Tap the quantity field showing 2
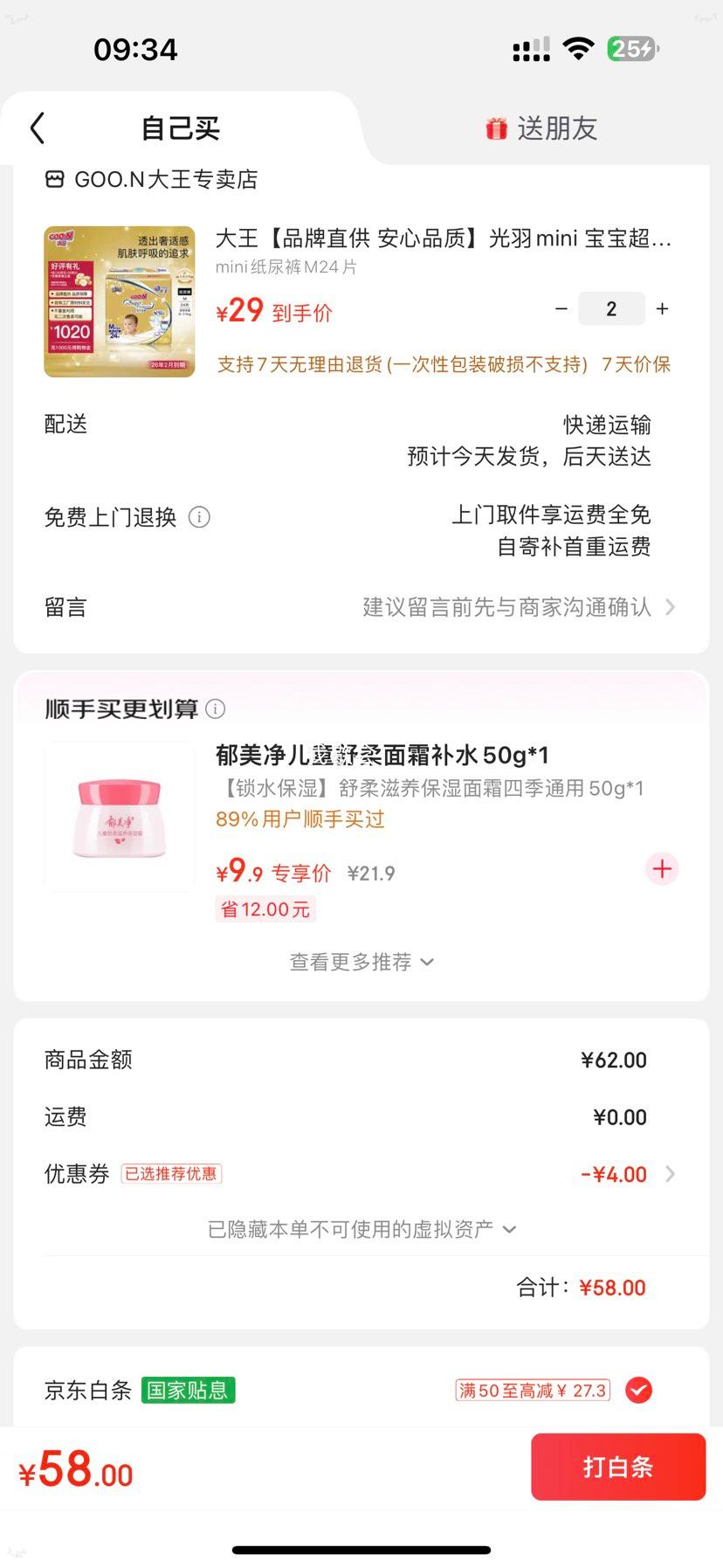This screenshot has height=1568, width=723. coord(611,309)
